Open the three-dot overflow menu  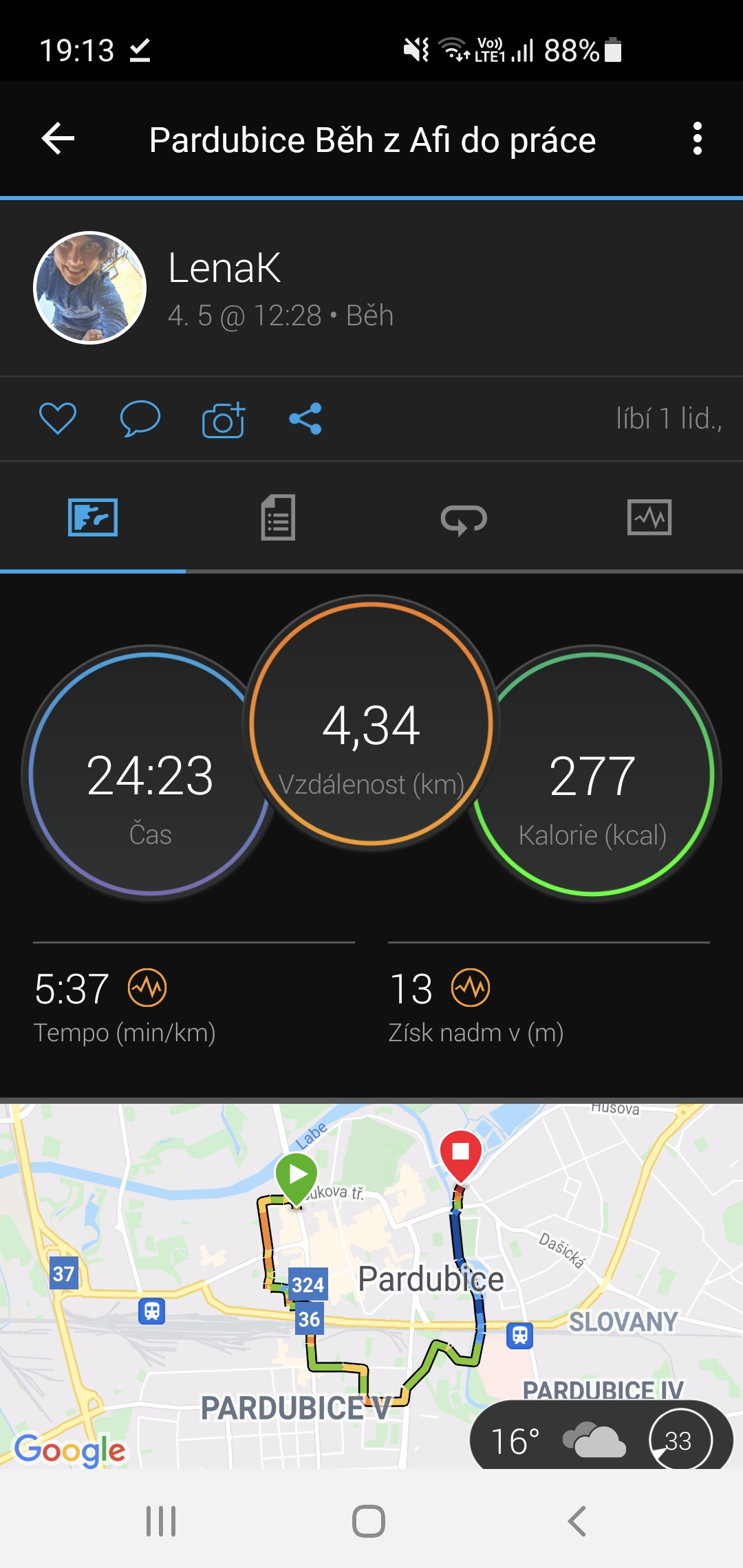pos(698,139)
